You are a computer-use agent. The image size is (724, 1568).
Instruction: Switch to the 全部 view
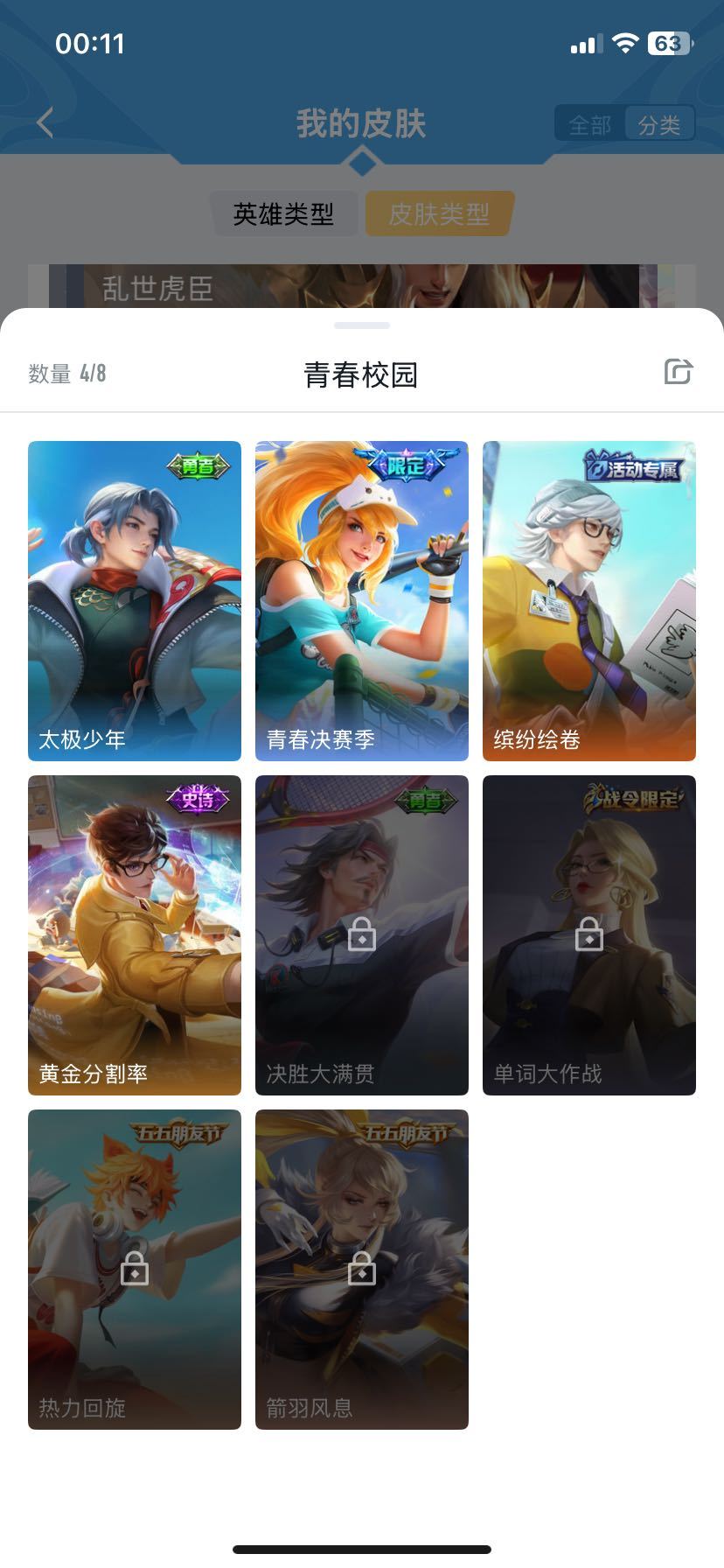(x=590, y=125)
